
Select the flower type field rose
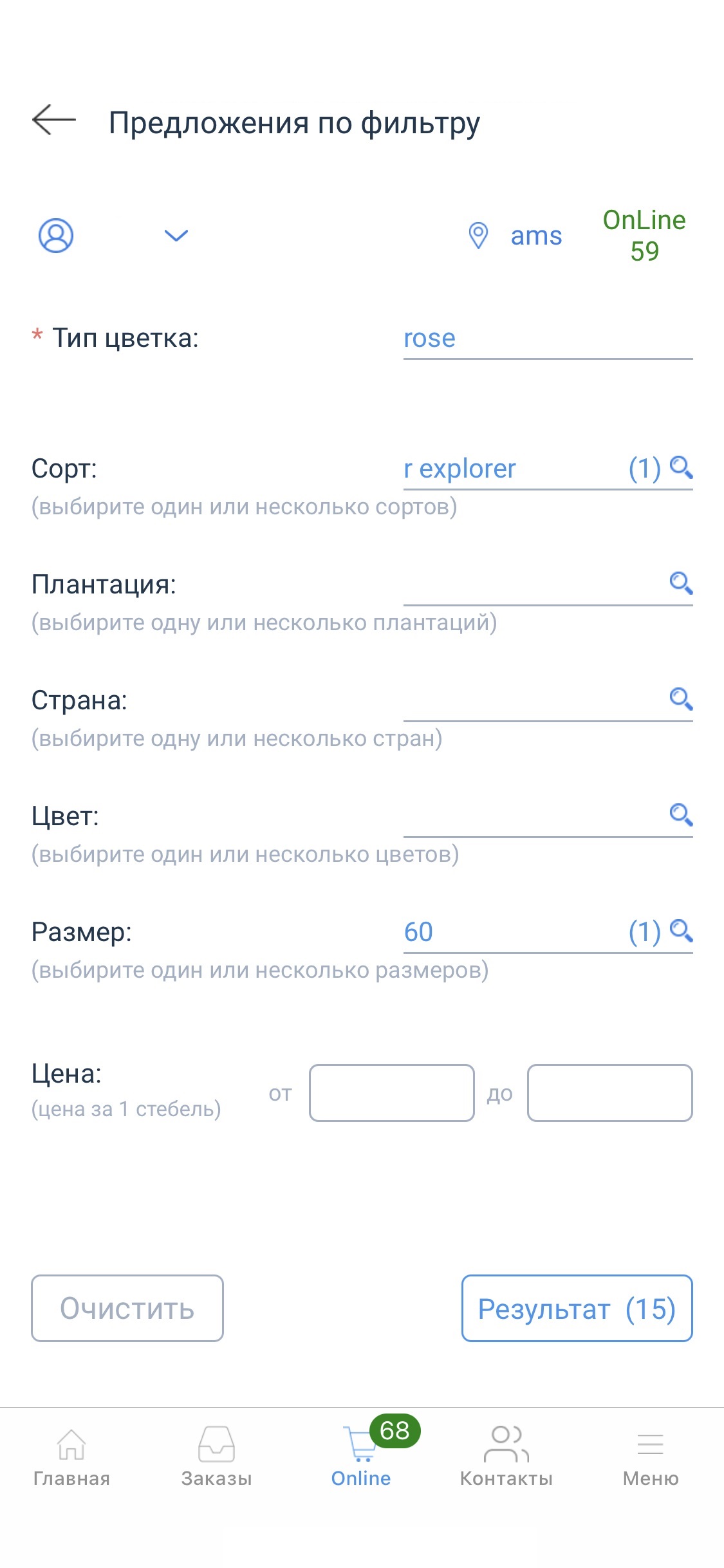coord(548,339)
